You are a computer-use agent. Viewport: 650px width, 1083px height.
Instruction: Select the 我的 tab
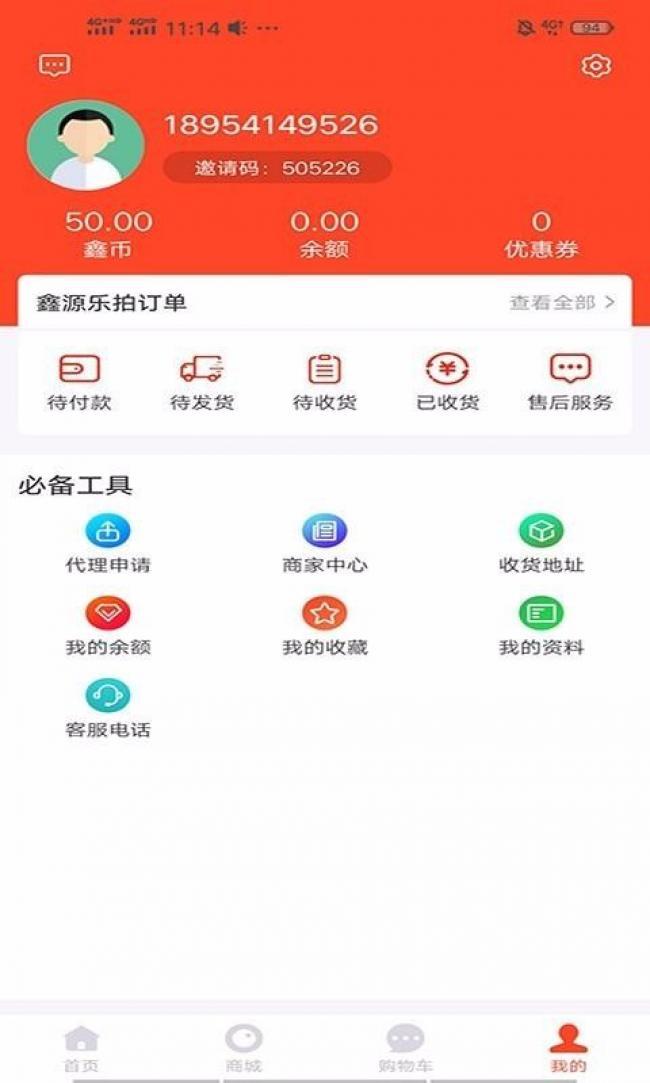coord(568,1048)
